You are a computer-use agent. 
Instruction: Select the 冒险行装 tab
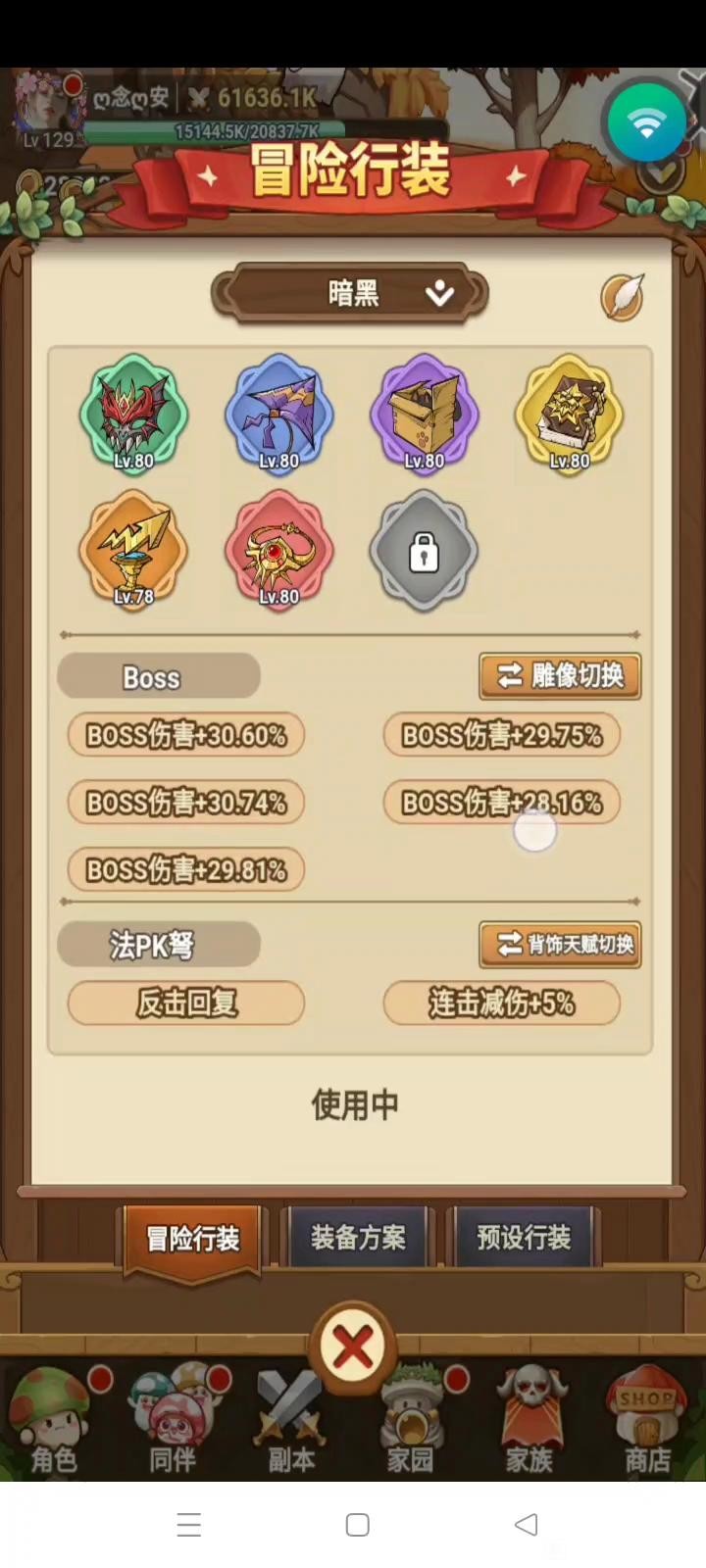(x=192, y=1240)
